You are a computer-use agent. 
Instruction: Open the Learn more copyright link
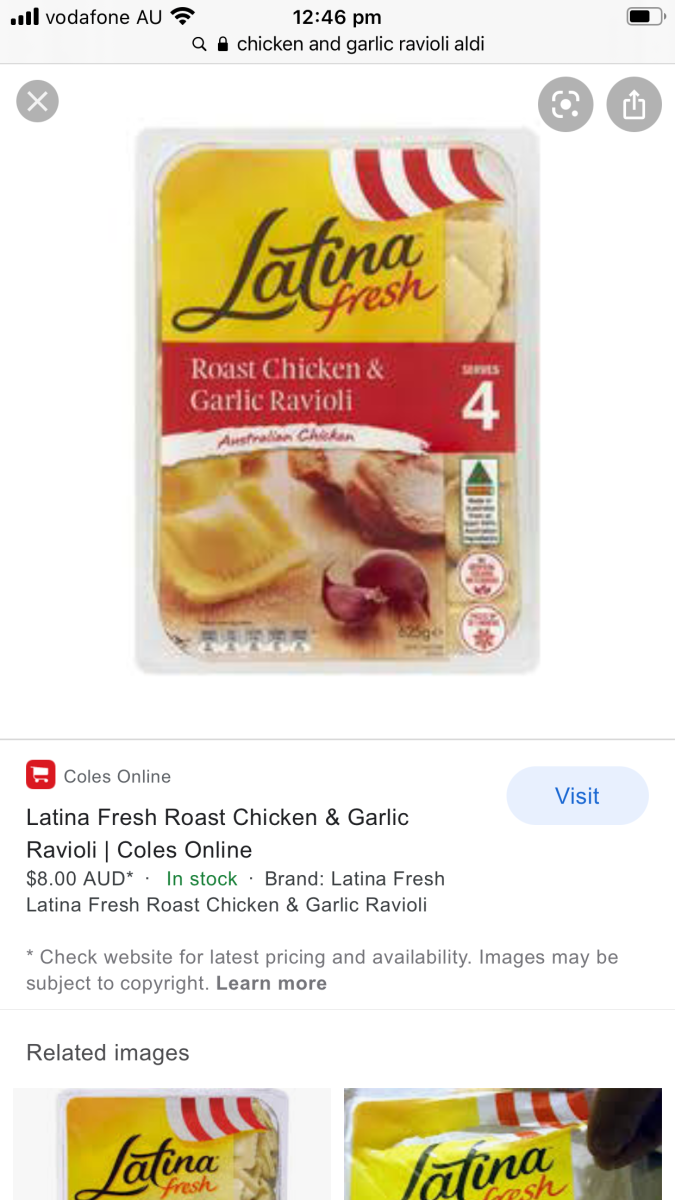271,983
